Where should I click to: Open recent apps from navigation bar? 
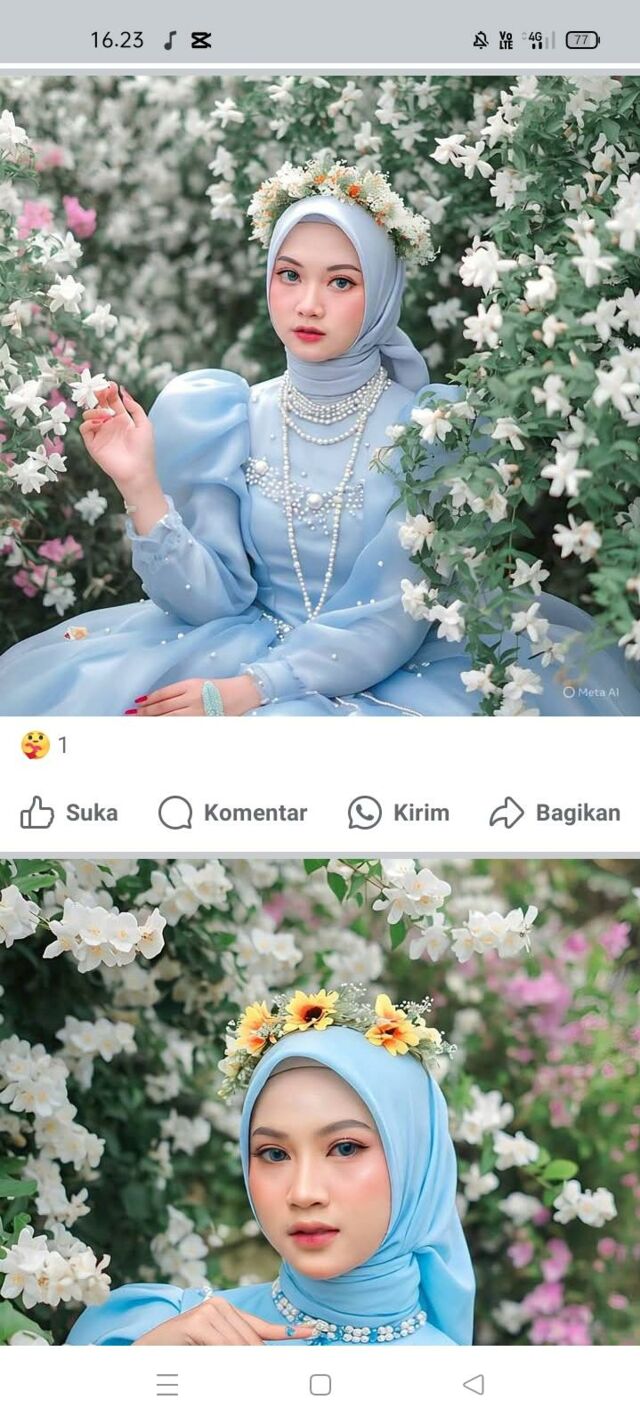pos(167,1384)
